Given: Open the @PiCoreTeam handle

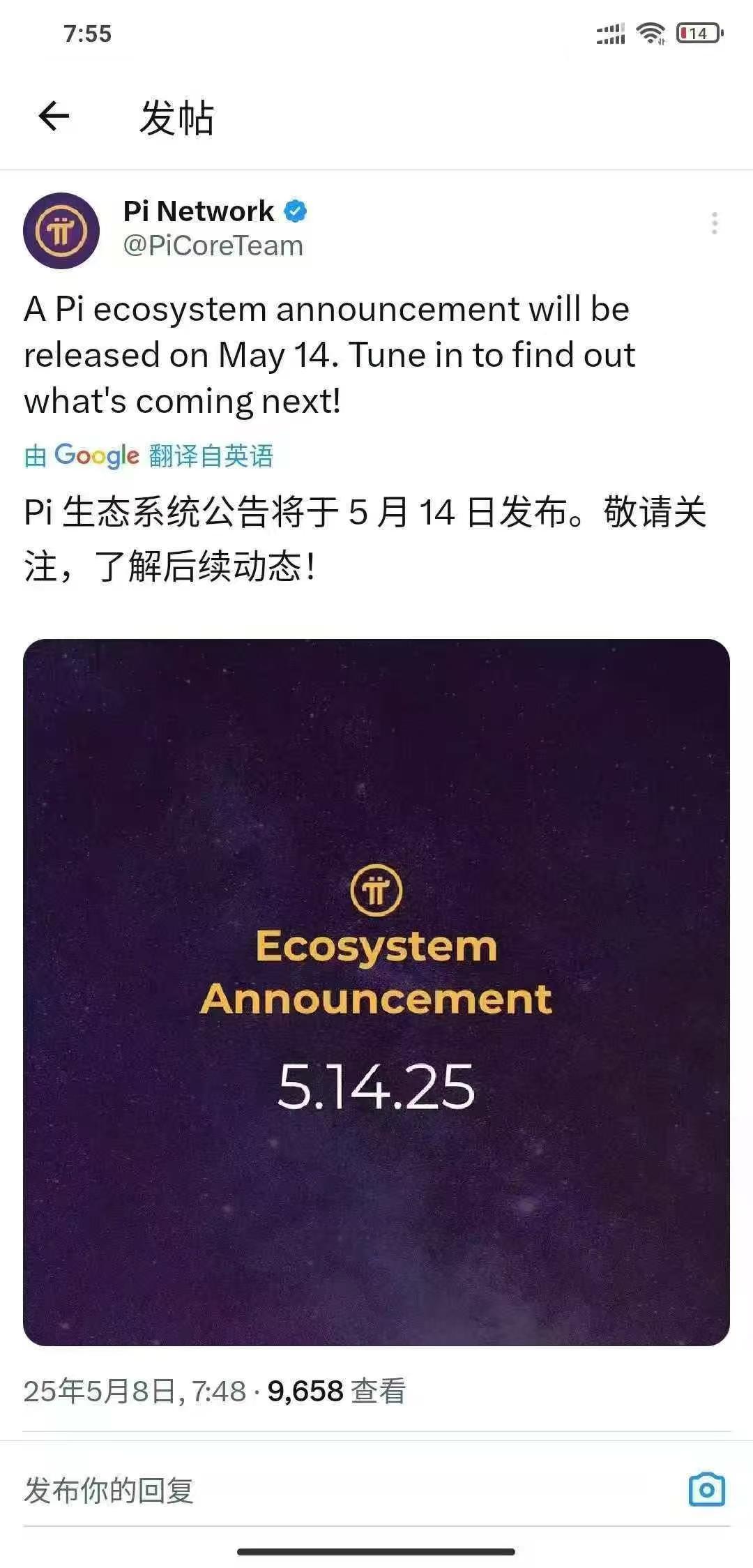Looking at the screenshot, I should point(213,246).
